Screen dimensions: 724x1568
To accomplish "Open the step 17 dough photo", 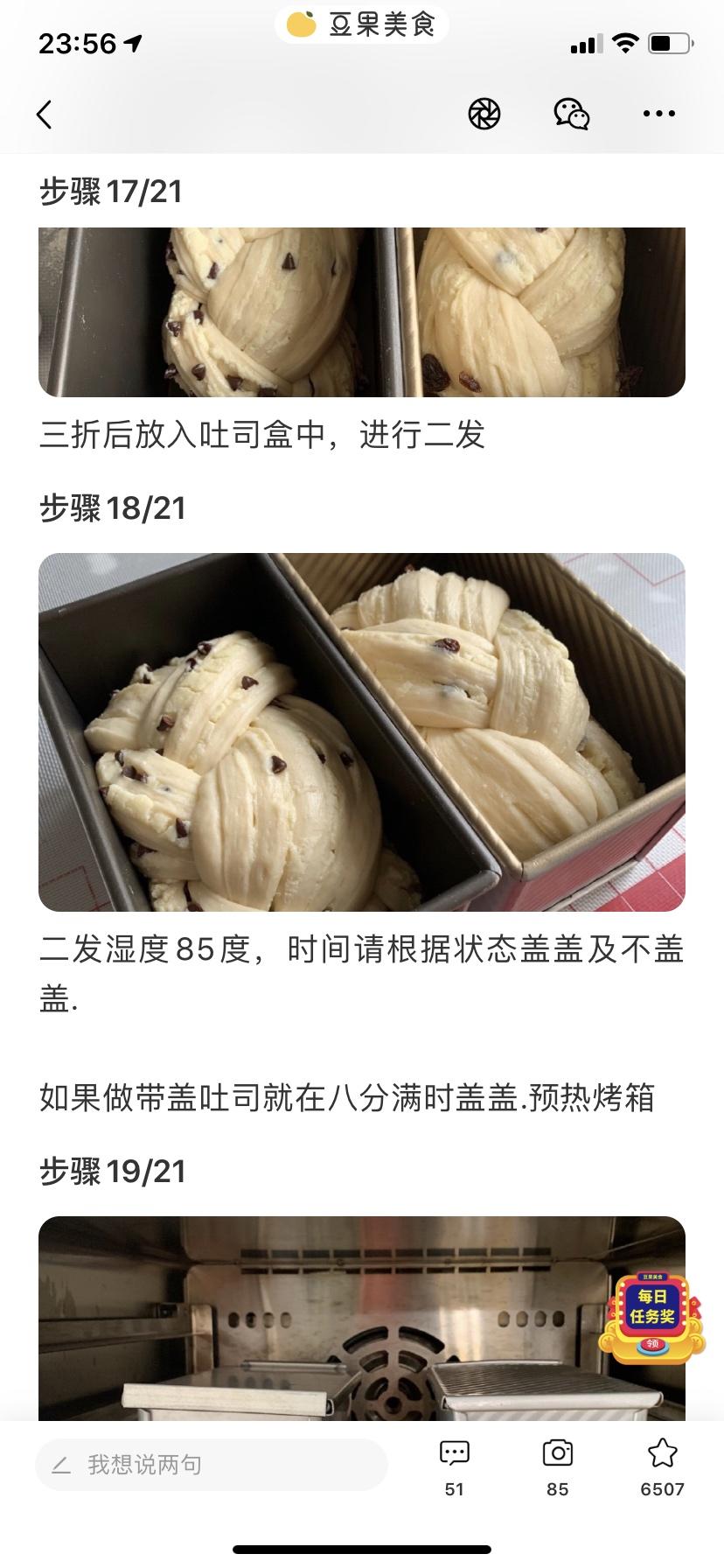I will 362,311.
